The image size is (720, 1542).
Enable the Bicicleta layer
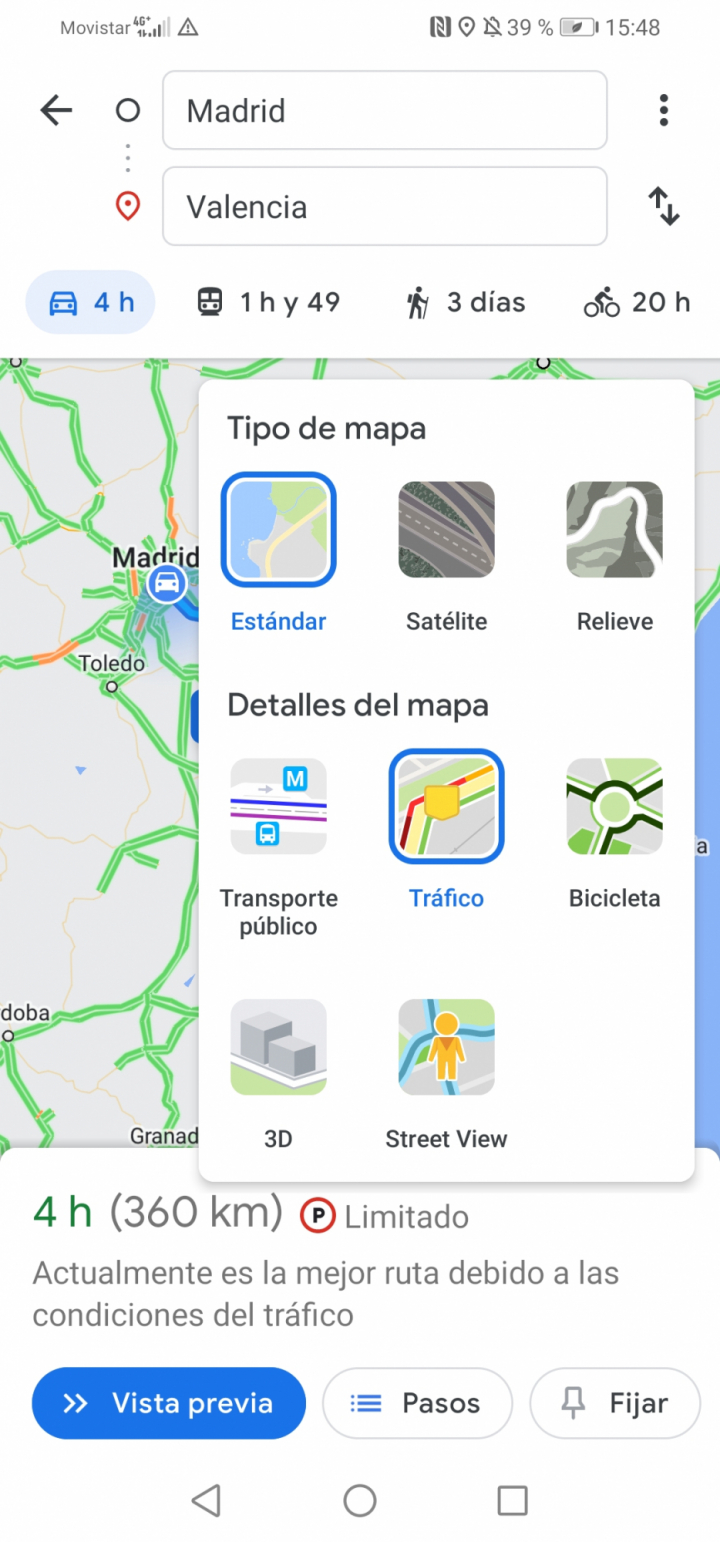[x=614, y=806]
